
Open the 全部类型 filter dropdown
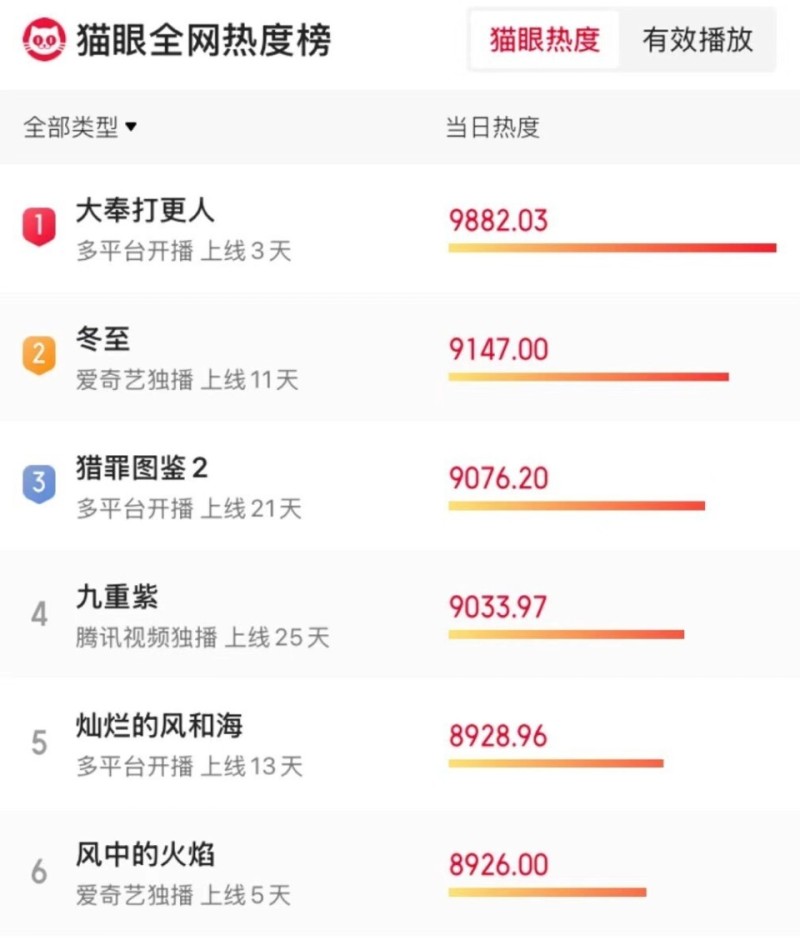(72, 127)
